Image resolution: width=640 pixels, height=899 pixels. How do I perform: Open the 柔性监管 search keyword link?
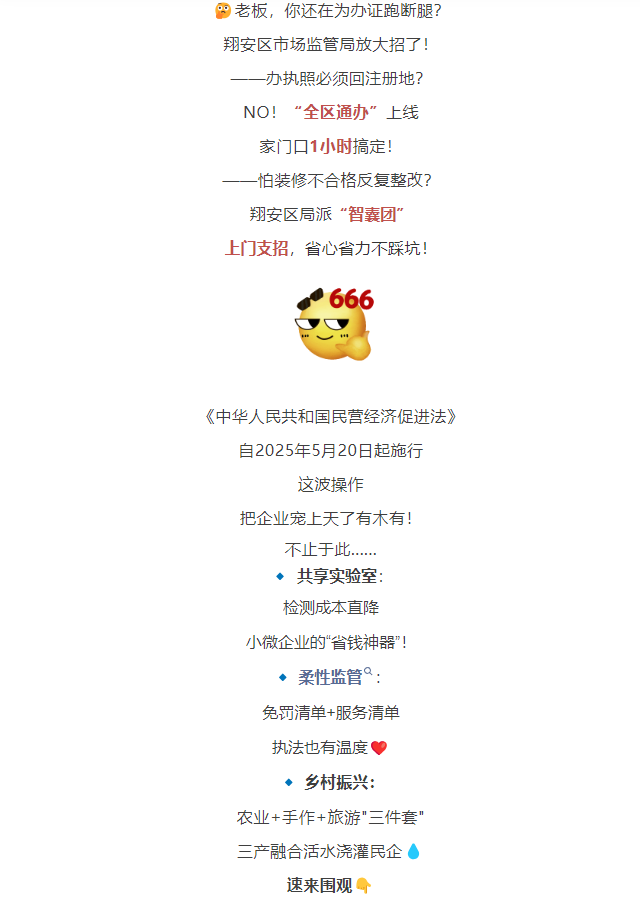pos(332,678)
